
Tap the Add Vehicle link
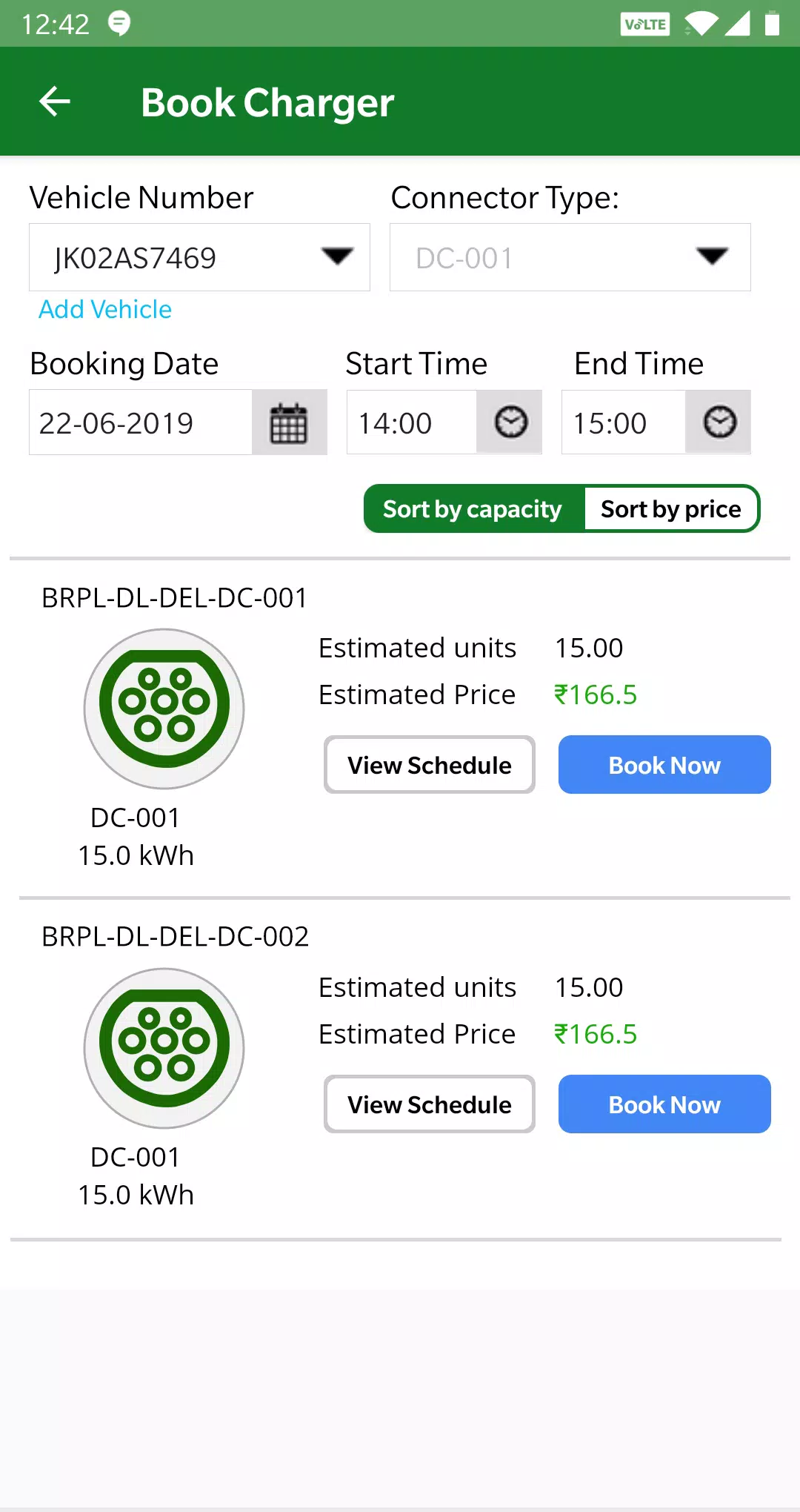(105, 309)
